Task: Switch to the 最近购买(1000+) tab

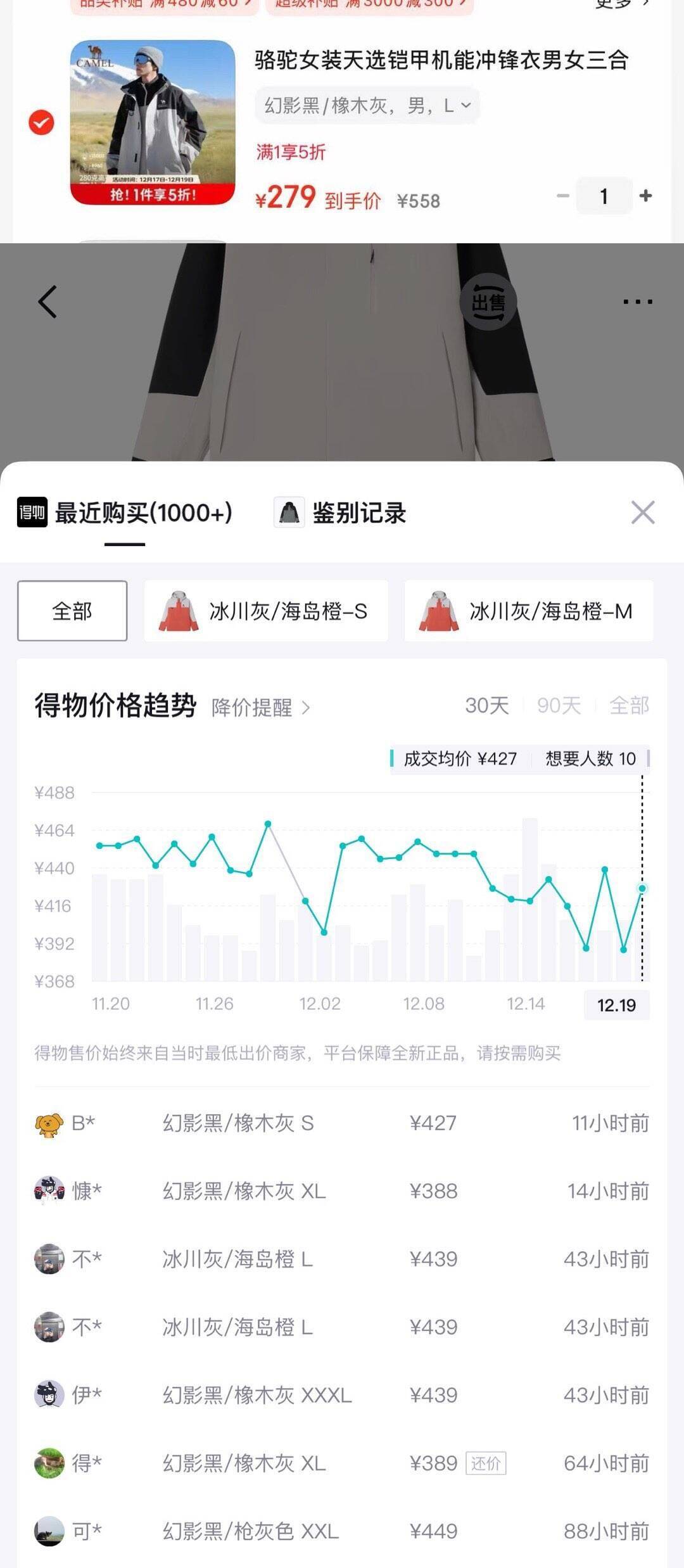Action: [x=125, y=513]
